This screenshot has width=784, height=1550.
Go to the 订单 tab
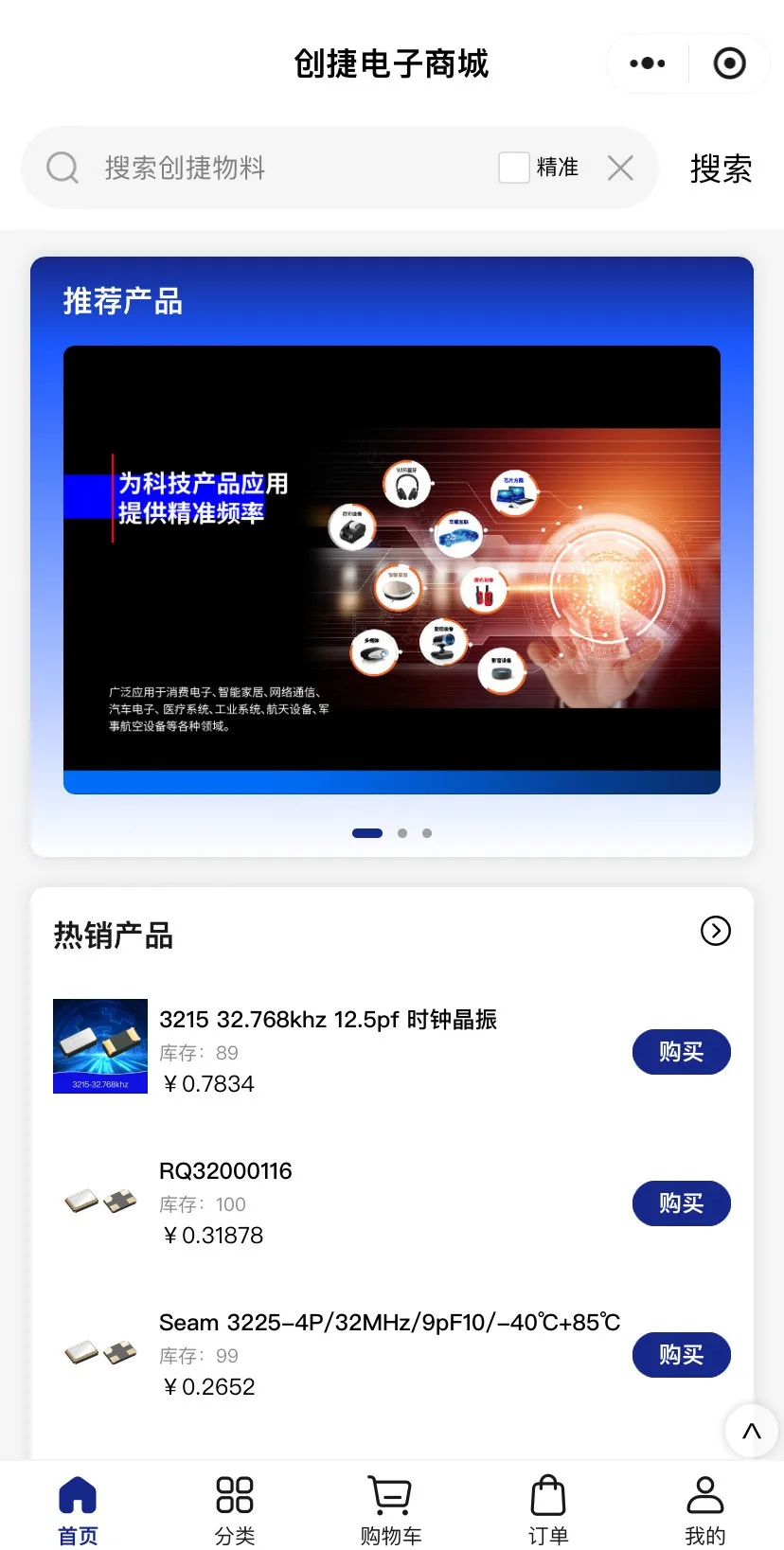pyautogui.click(x=548, y=1510)
